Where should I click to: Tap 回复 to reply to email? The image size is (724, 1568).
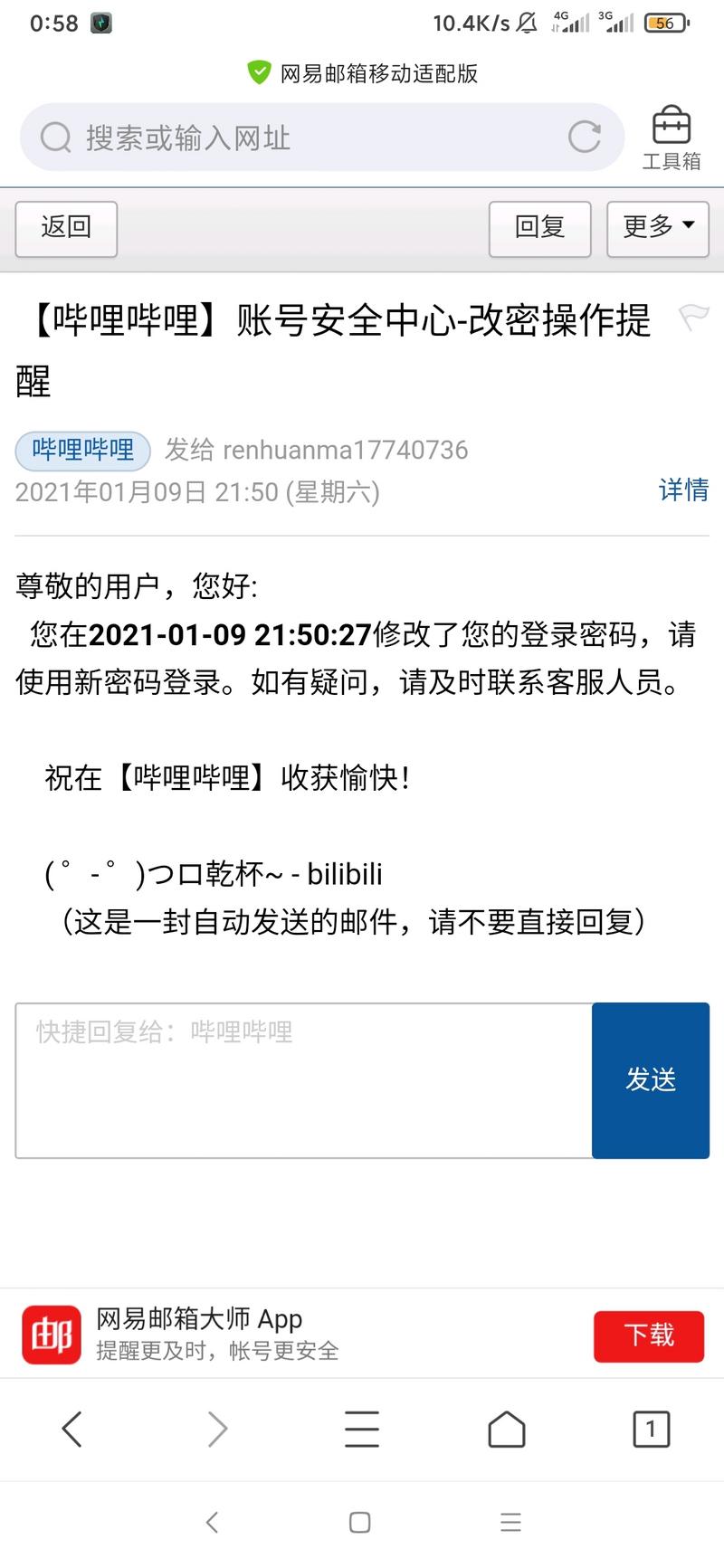pos(540,228)
